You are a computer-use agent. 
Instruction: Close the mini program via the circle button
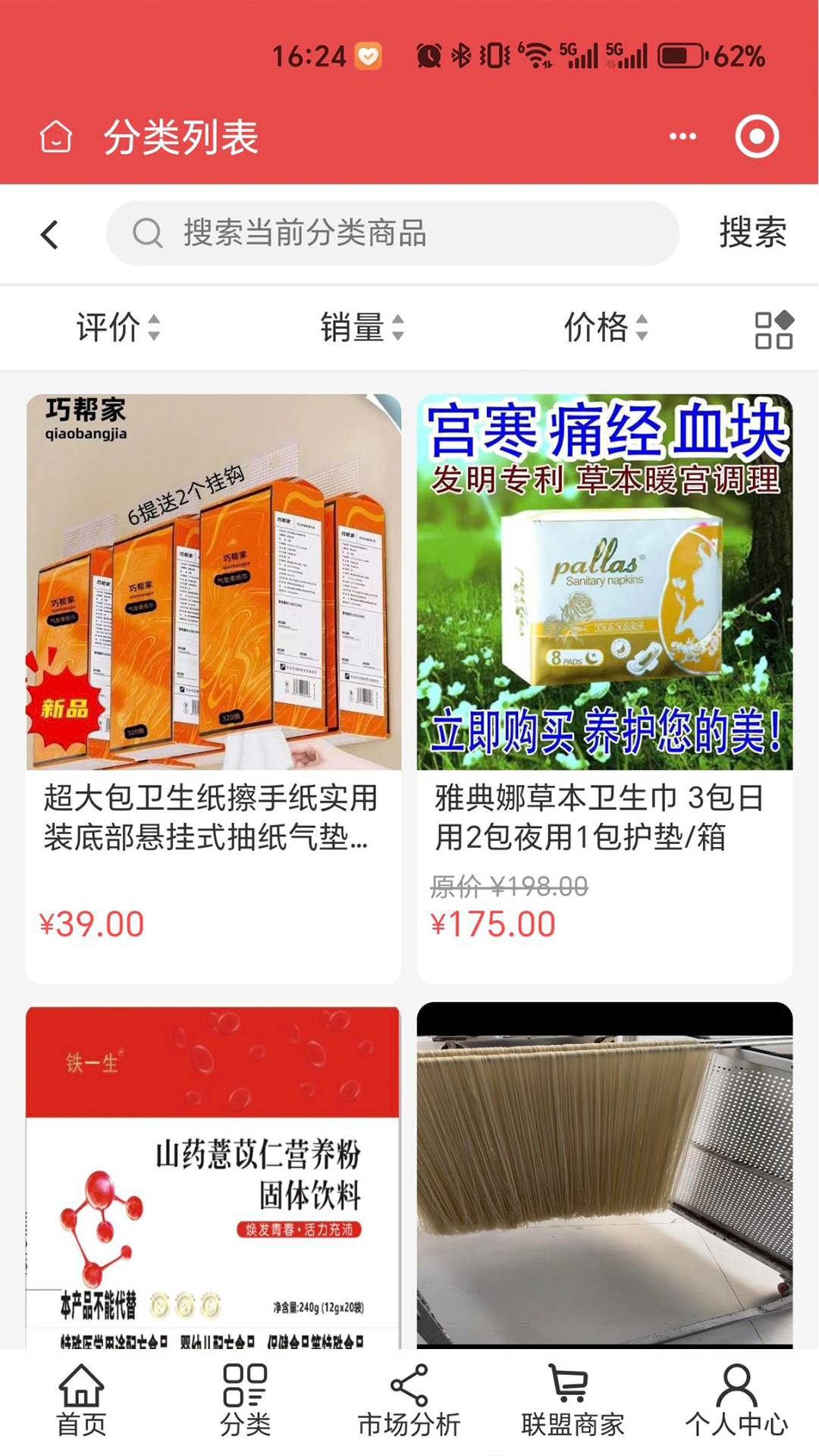(x=757, y=136)
